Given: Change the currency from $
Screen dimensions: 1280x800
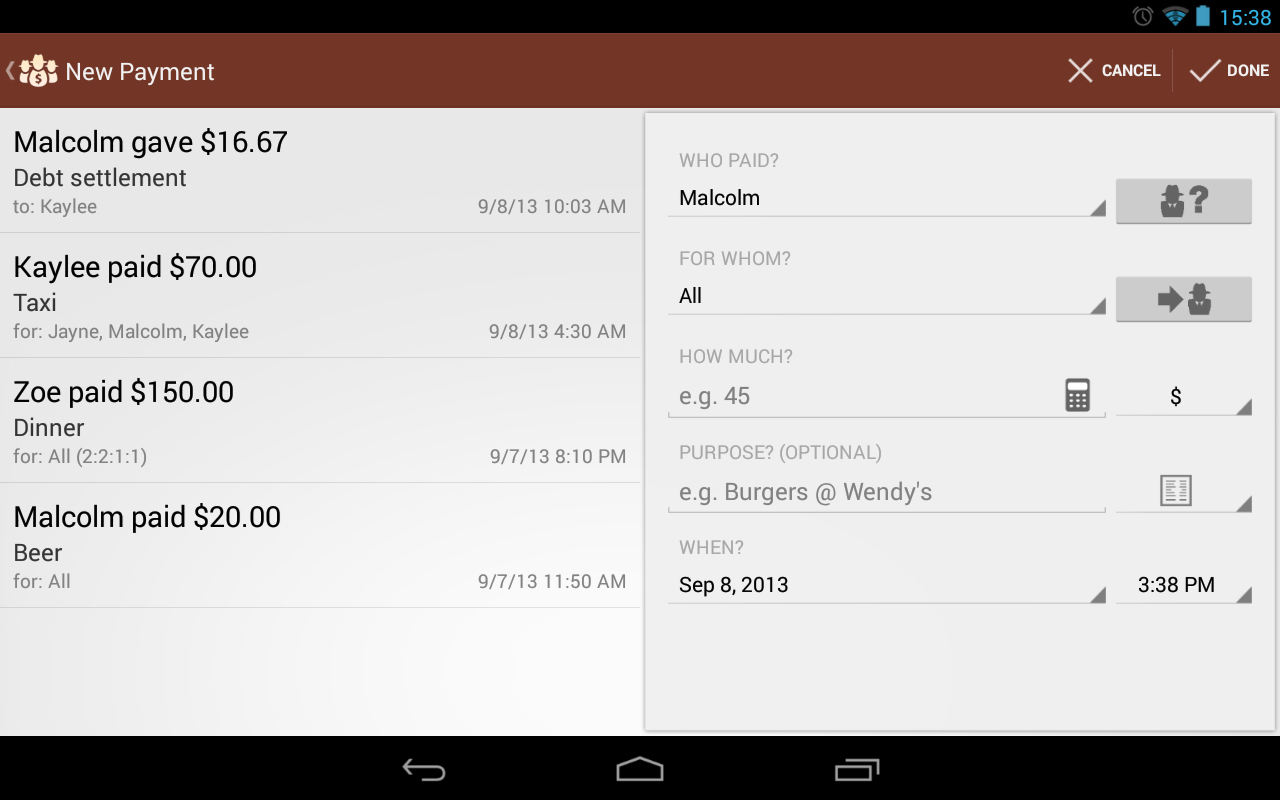Looking at the screenshot, I should pyautogui.click(x=1183, y=397).
